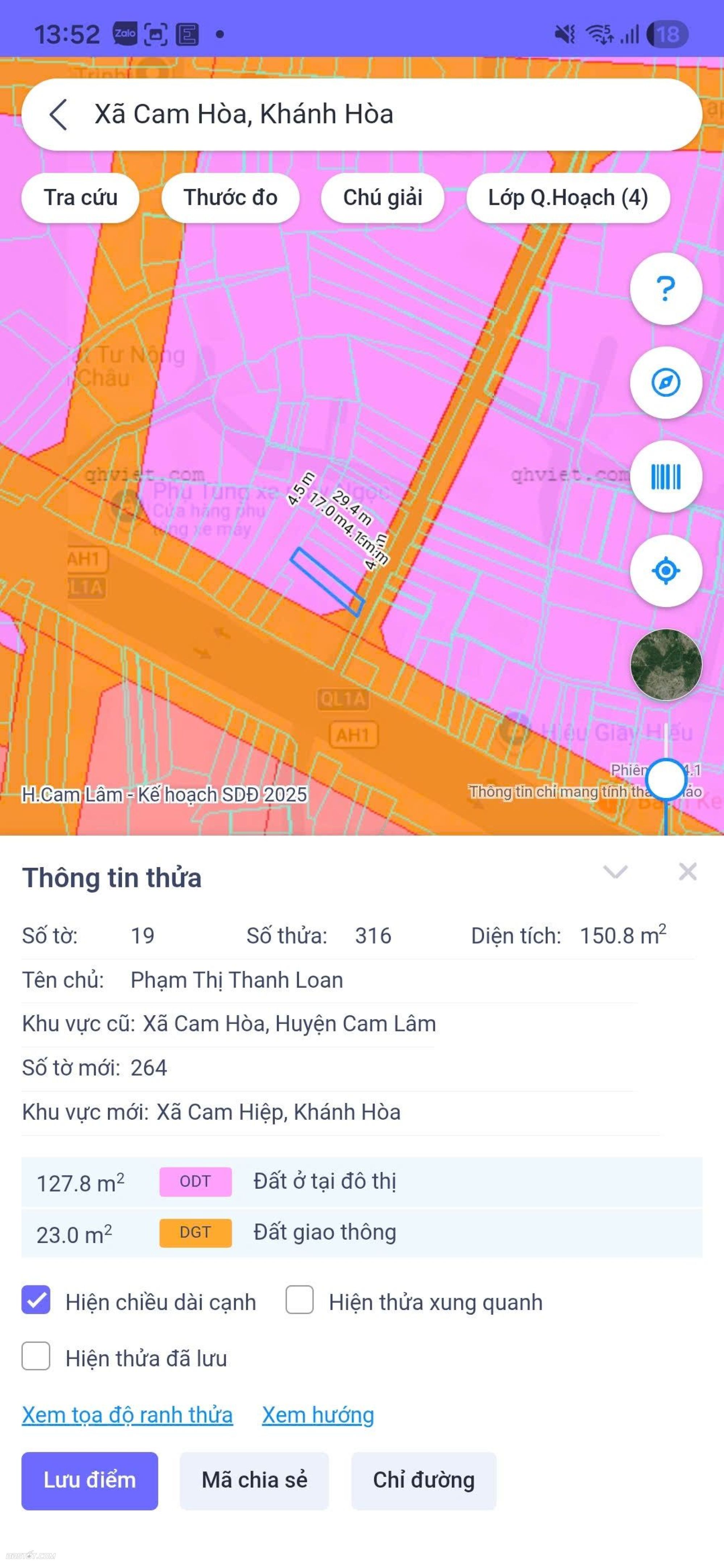Image resolution: width=724 pixels, height=1568 pixels.
Task: Go back using the arrow icon
Action: [x=58, y=114]
